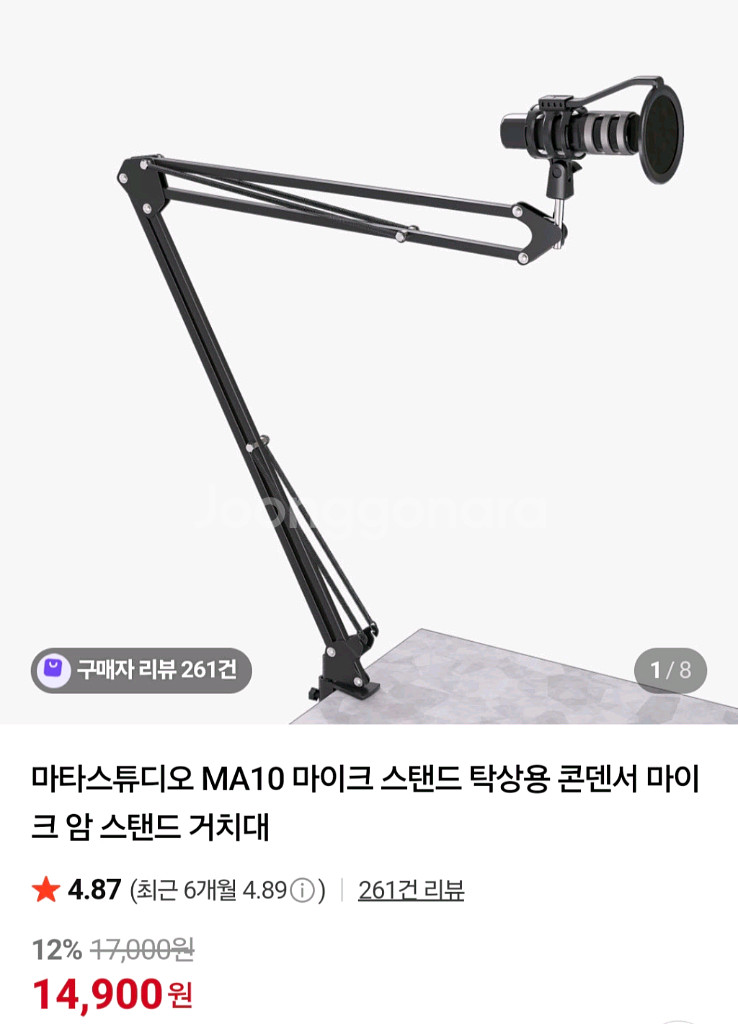This screenshot has width=738, height=1024.
Task: Open the 구매자 리뷰 261건 badge
Action: [142, 670]
